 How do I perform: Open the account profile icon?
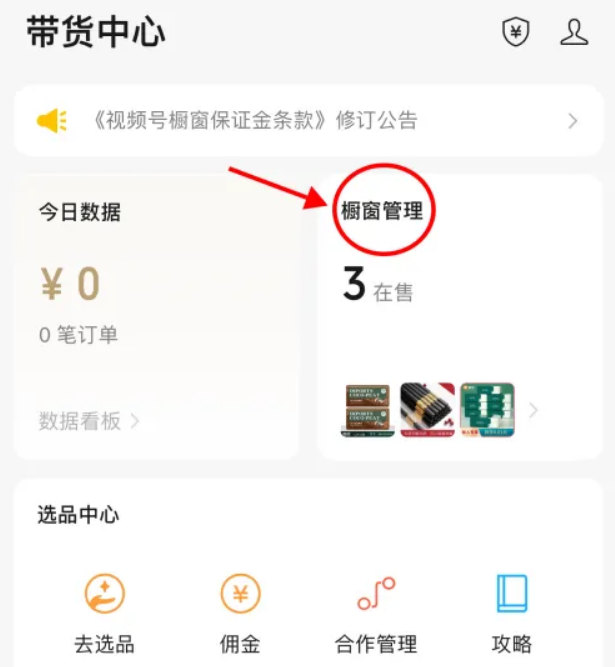(574, 32)
